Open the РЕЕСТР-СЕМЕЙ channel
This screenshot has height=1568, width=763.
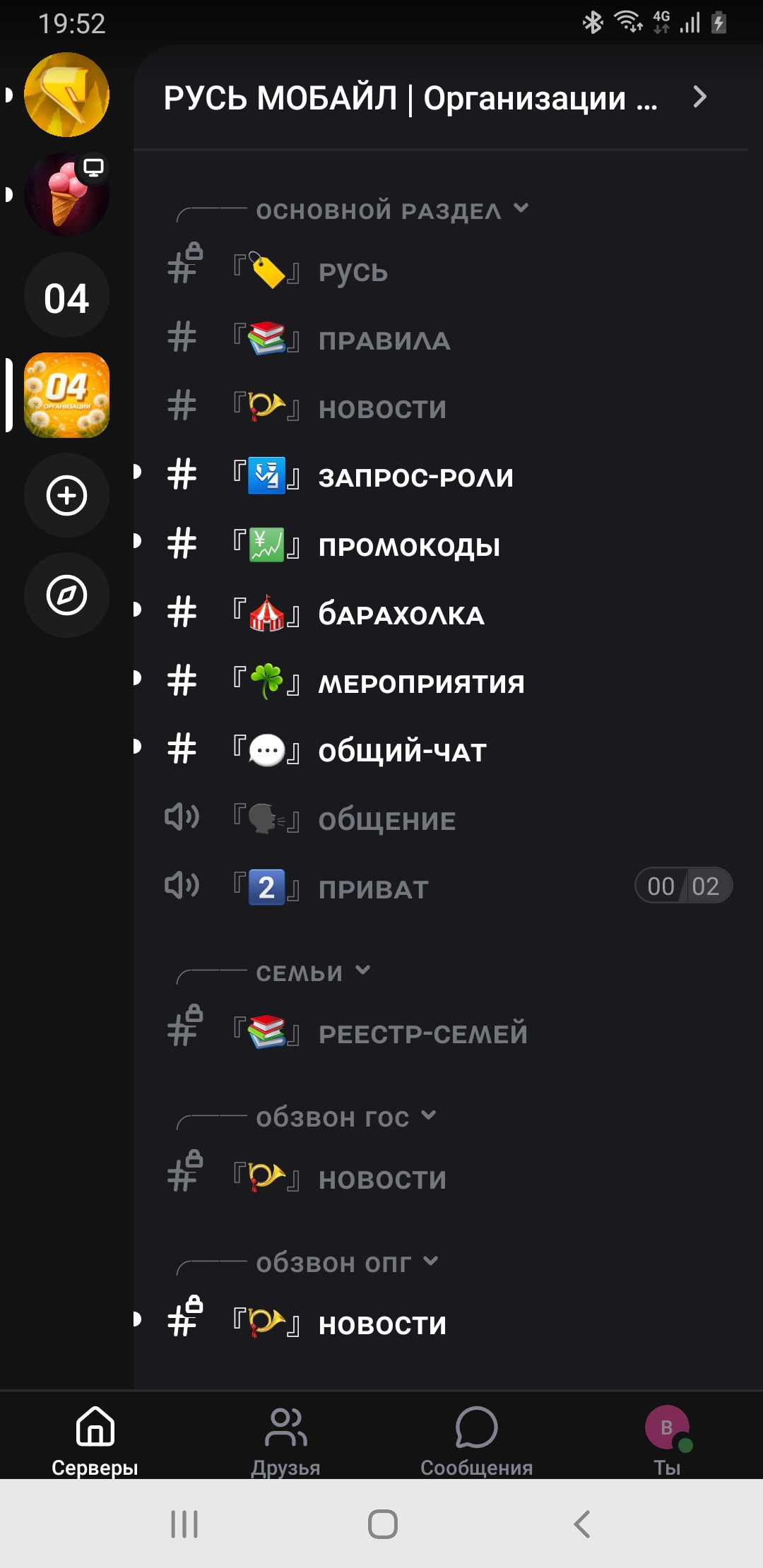click(x=422, y=1034)
